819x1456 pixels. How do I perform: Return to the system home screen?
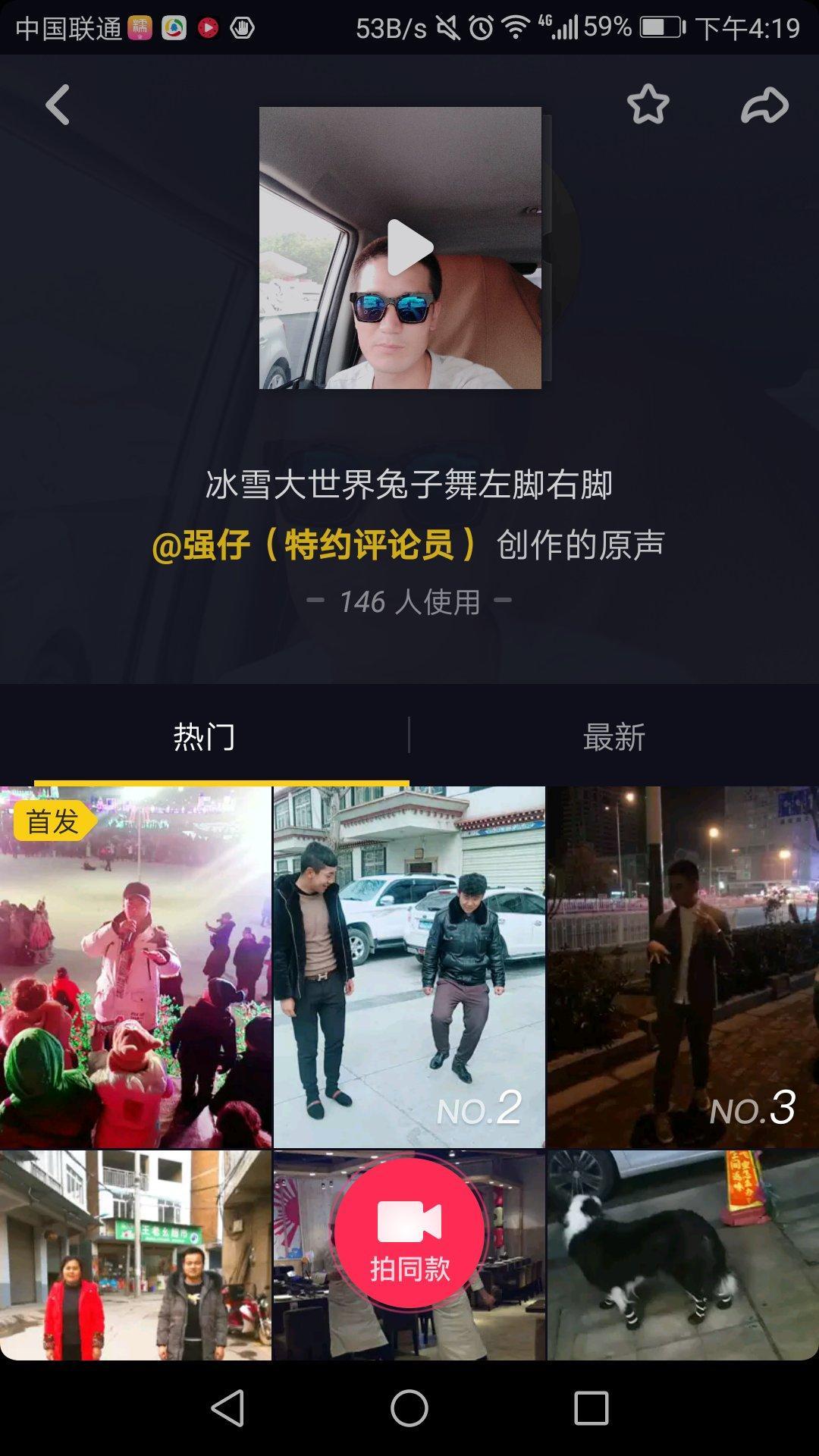[x=409, y=1409]
